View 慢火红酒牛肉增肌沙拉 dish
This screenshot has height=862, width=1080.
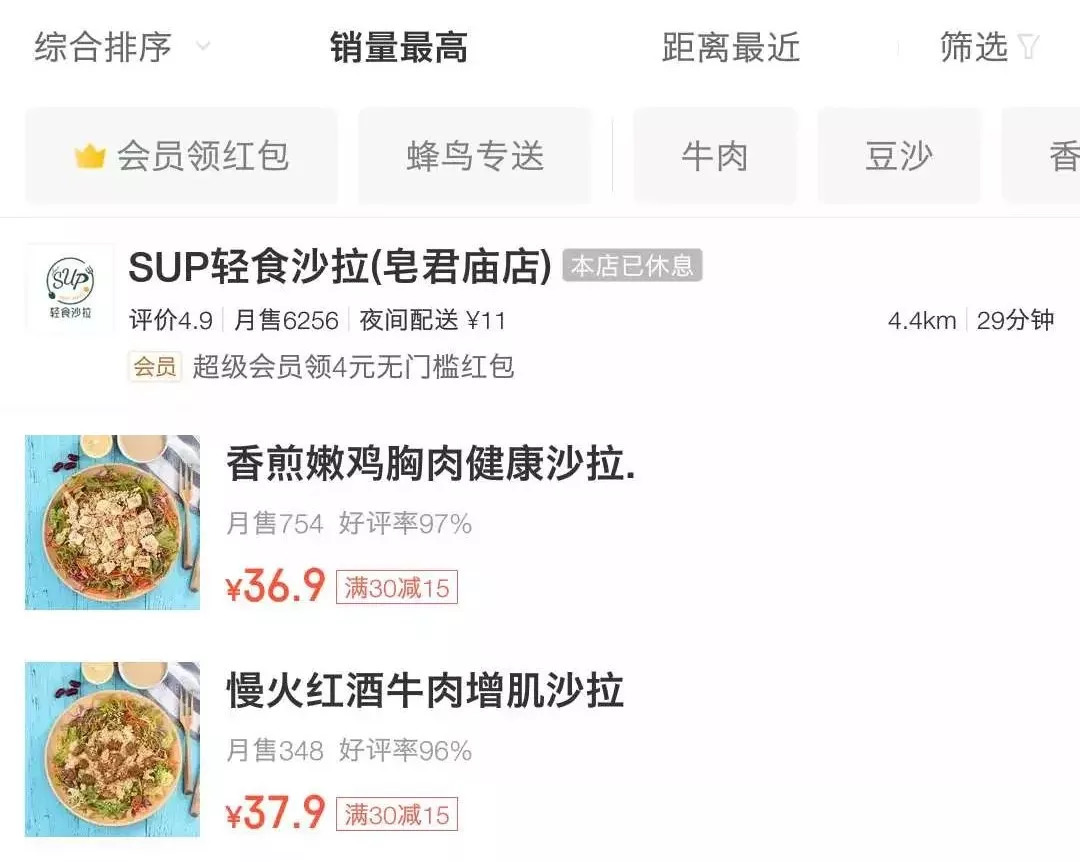[x=425, y=691]
